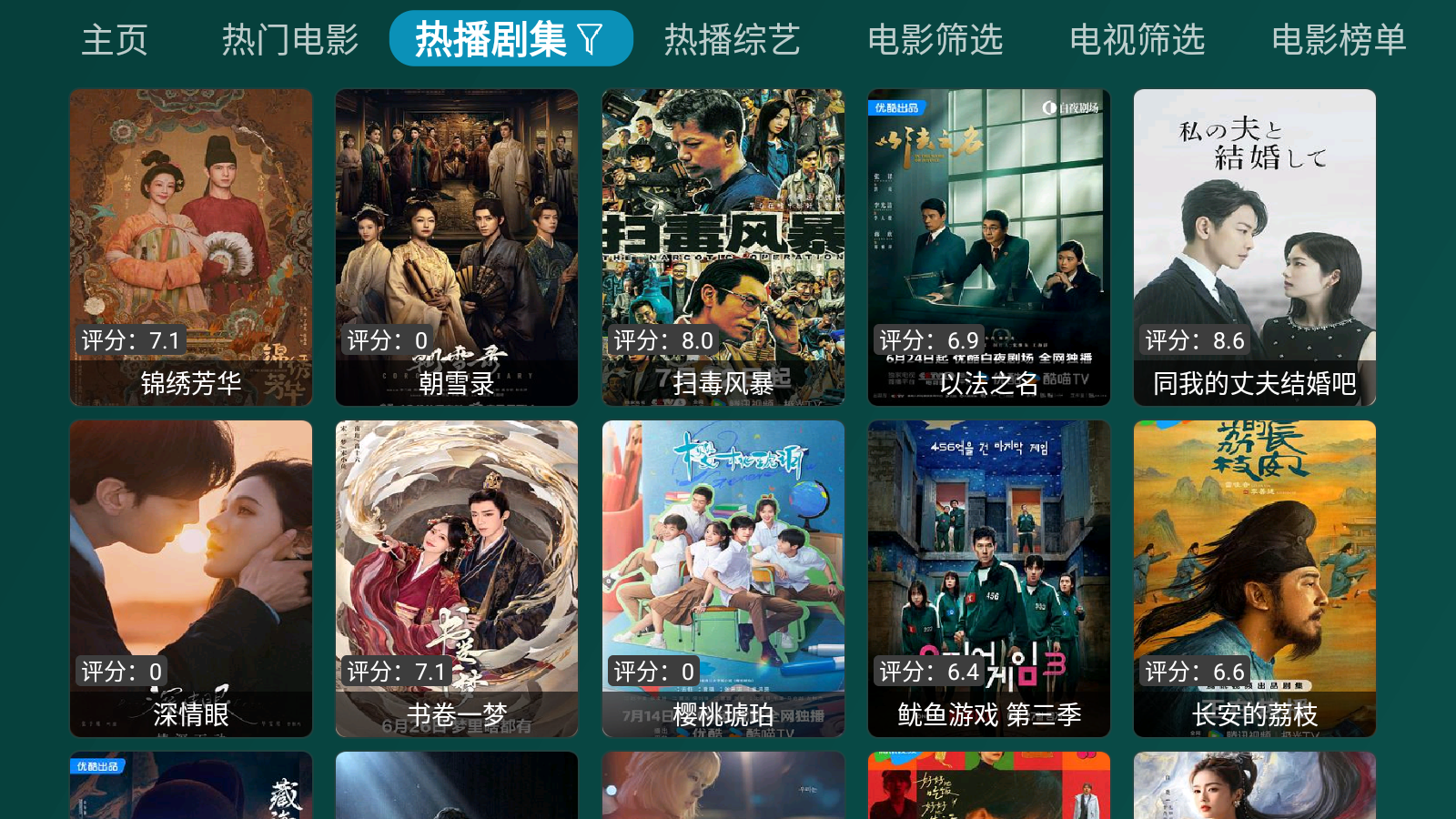View details for 扫毒风暴
Viewport: 1456px width, 819px height.
[x=723, y=247]
